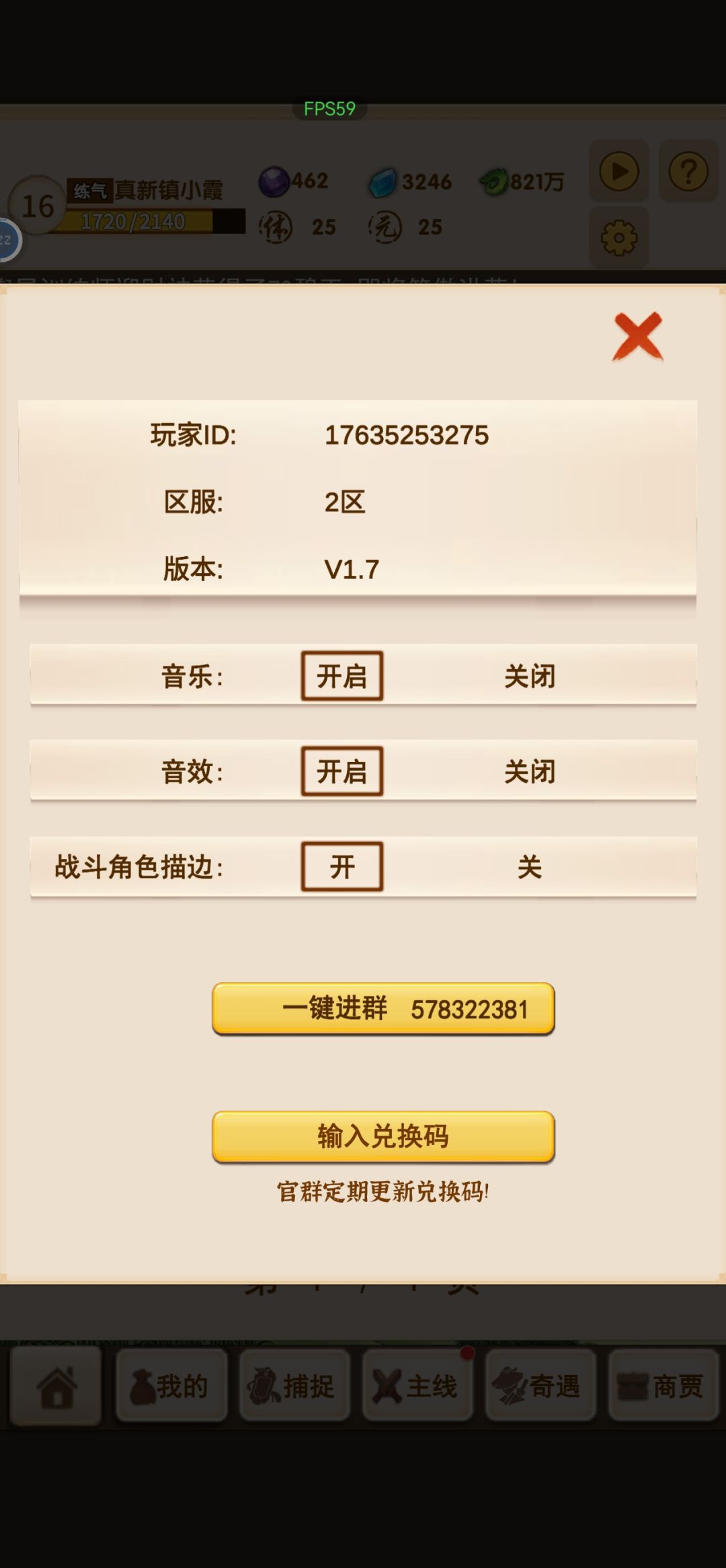Viewport: 726px width, 1568px height.
Task: Click the green coin showing 821万
Action: (493, 180)
